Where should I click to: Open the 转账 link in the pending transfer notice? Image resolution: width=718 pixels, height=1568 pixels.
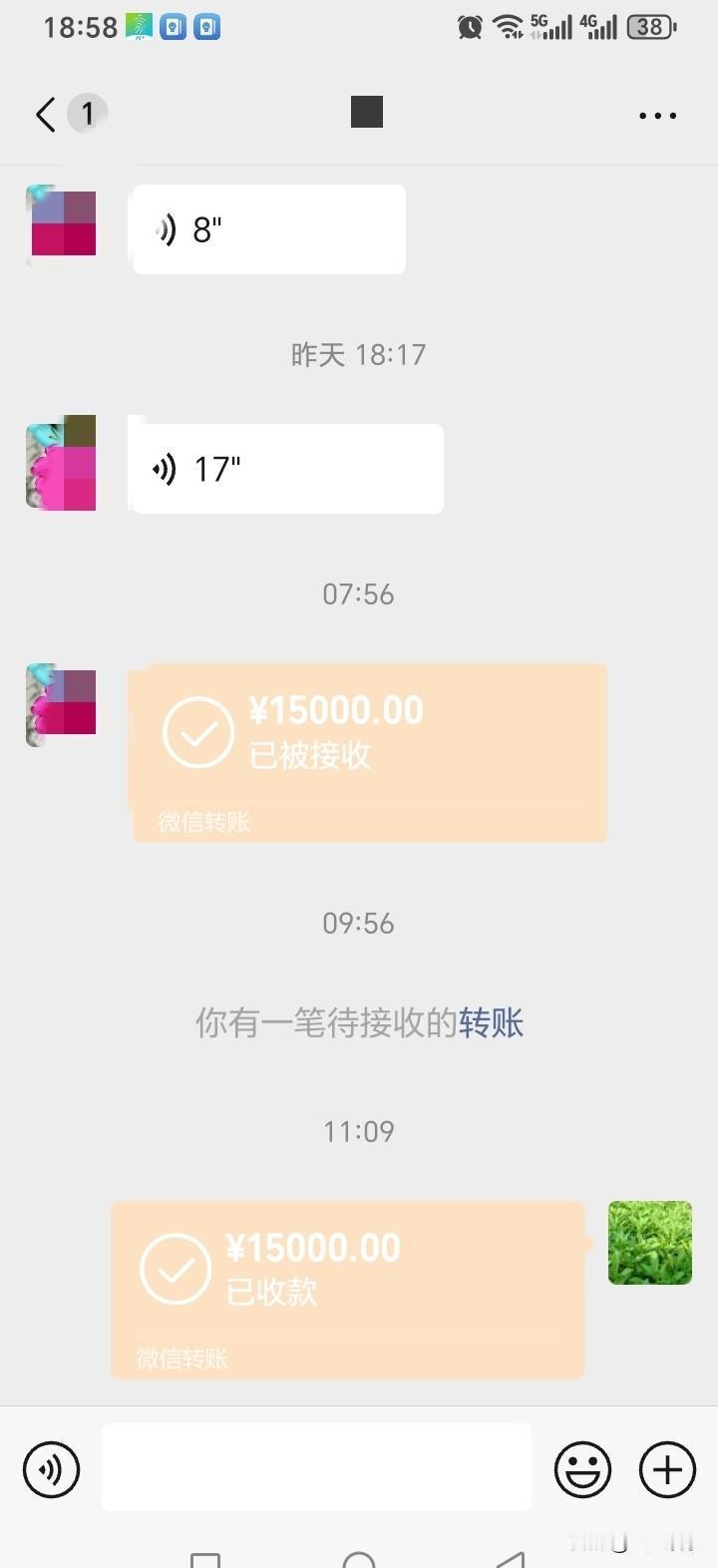click(493, 1022)
